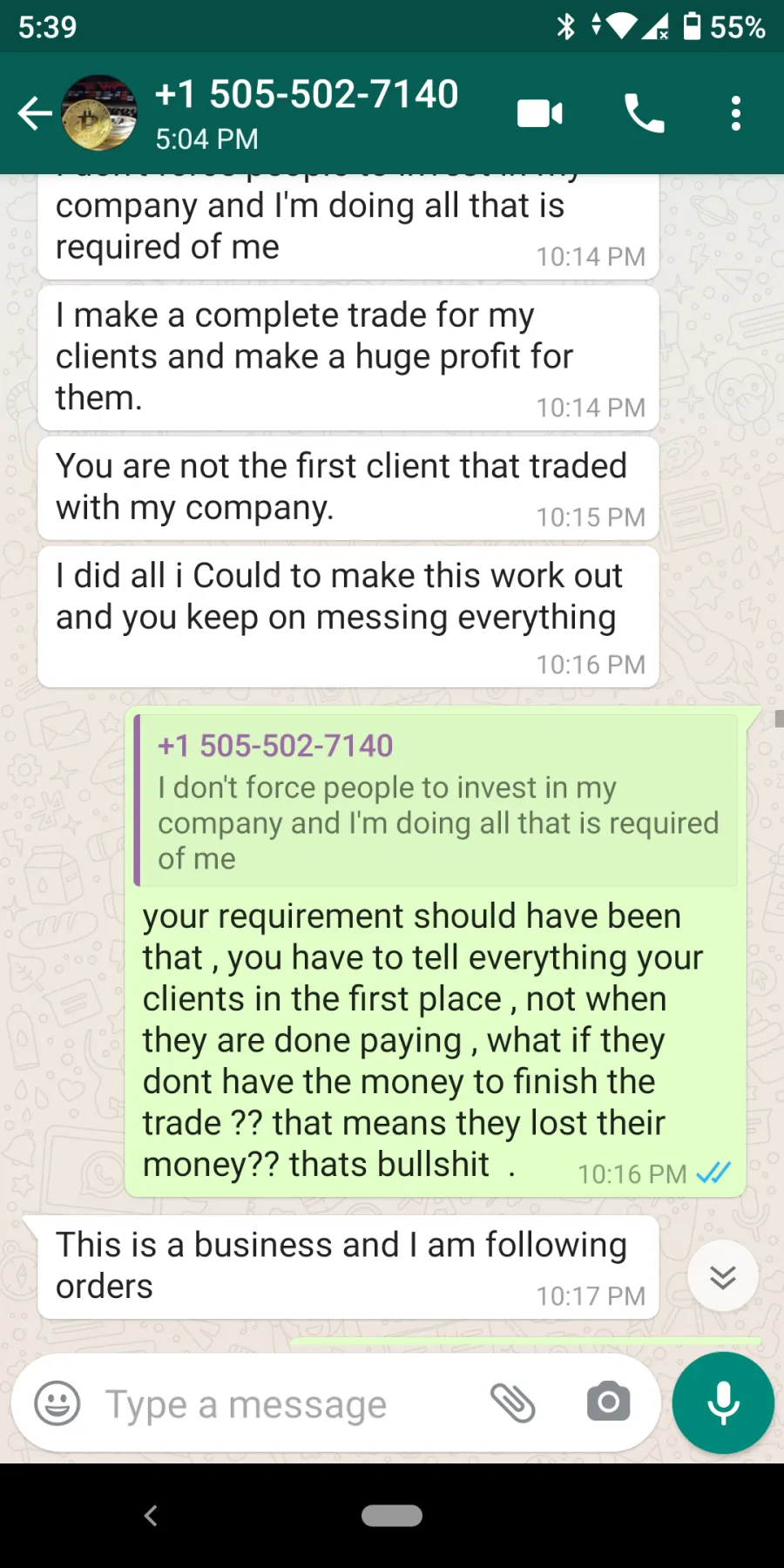This screenshot has width=784, height=1568.
Task: Jump to latest messages with double-chevron button
Action: 723,1276
